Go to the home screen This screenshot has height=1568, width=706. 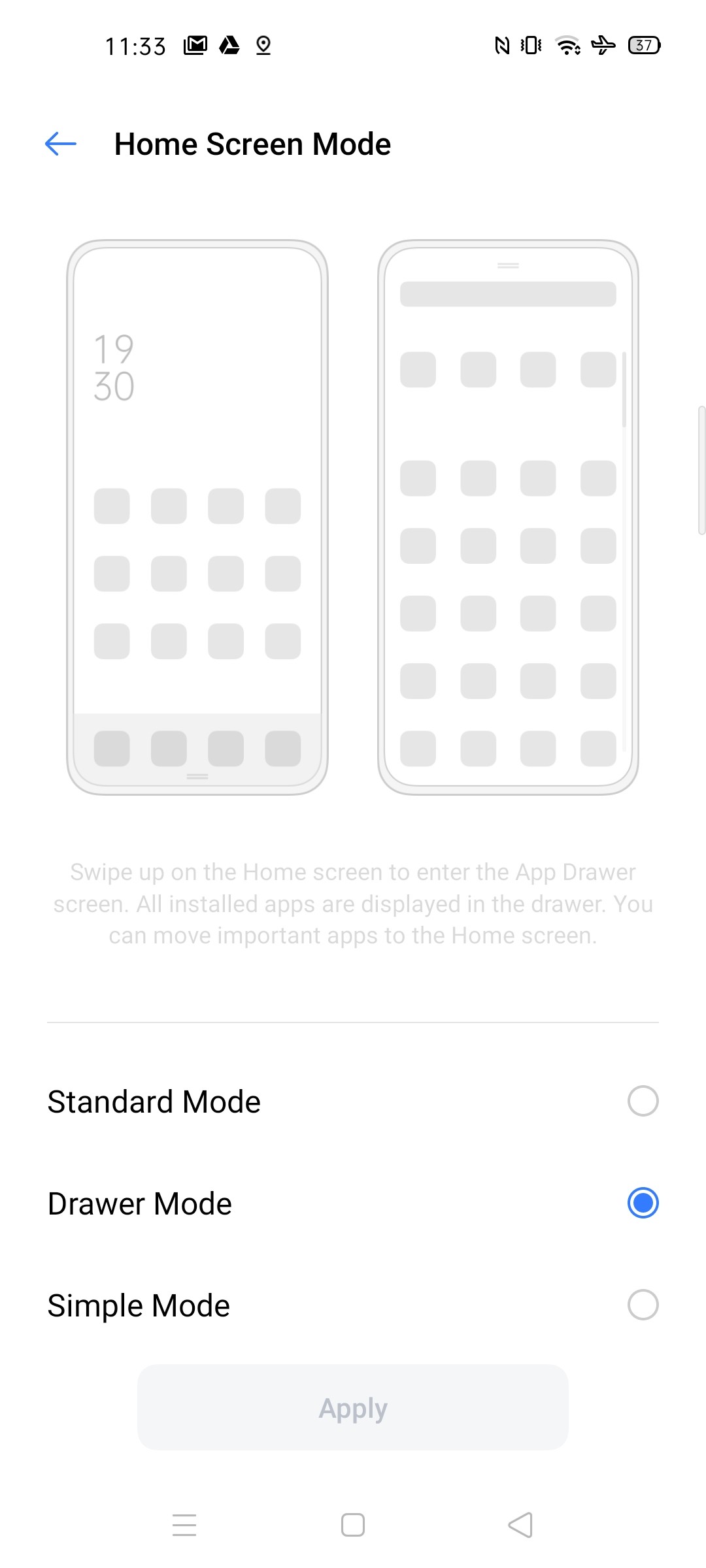coord(353,1525)
